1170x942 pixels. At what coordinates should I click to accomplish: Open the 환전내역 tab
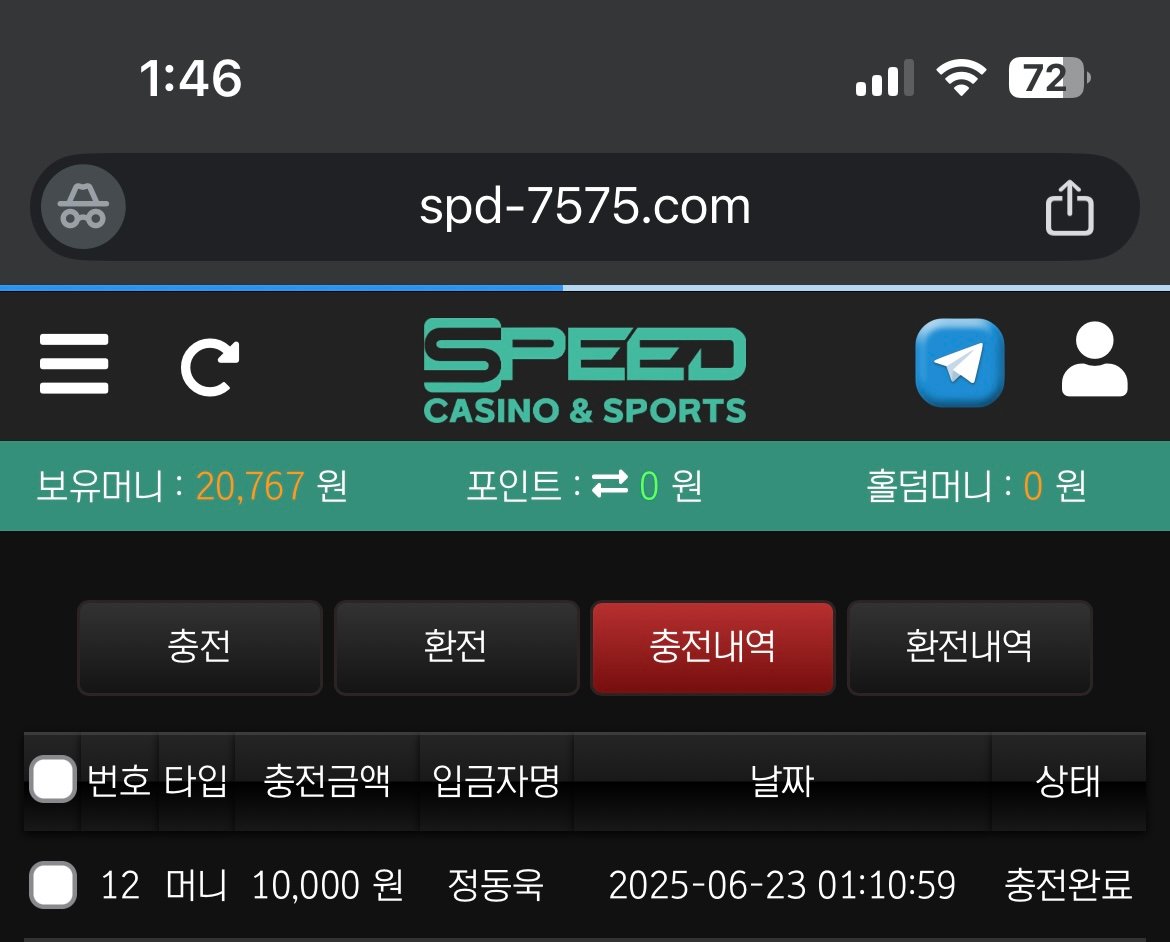click(x=969, y=647)
